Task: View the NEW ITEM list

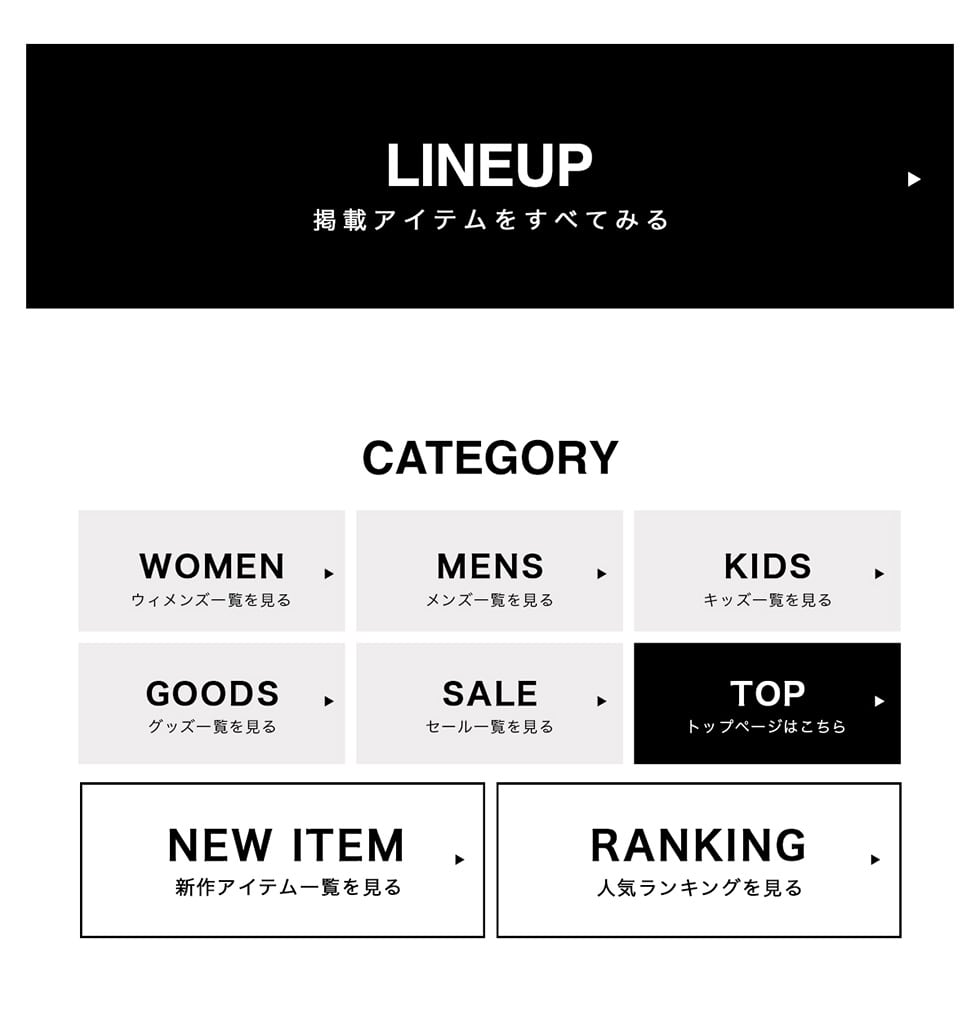Action: 283,860
